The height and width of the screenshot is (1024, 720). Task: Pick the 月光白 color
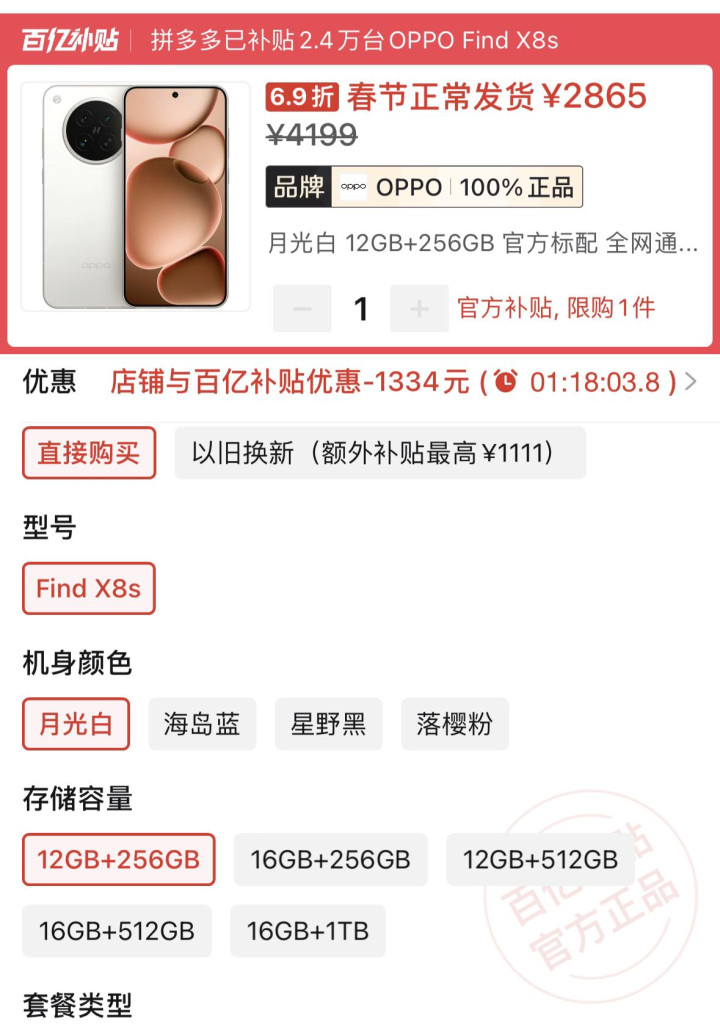(76, 724)
